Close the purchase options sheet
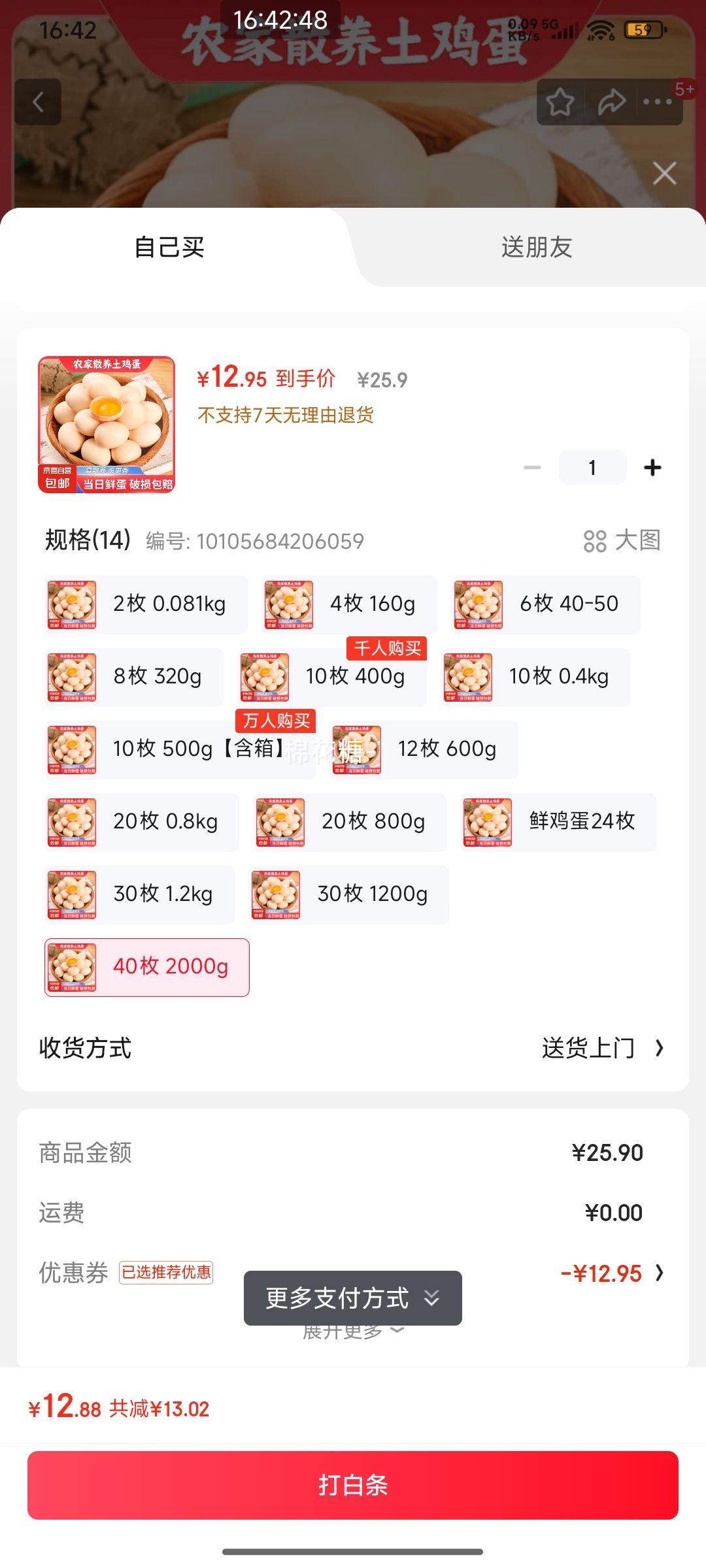 point(664,174)
